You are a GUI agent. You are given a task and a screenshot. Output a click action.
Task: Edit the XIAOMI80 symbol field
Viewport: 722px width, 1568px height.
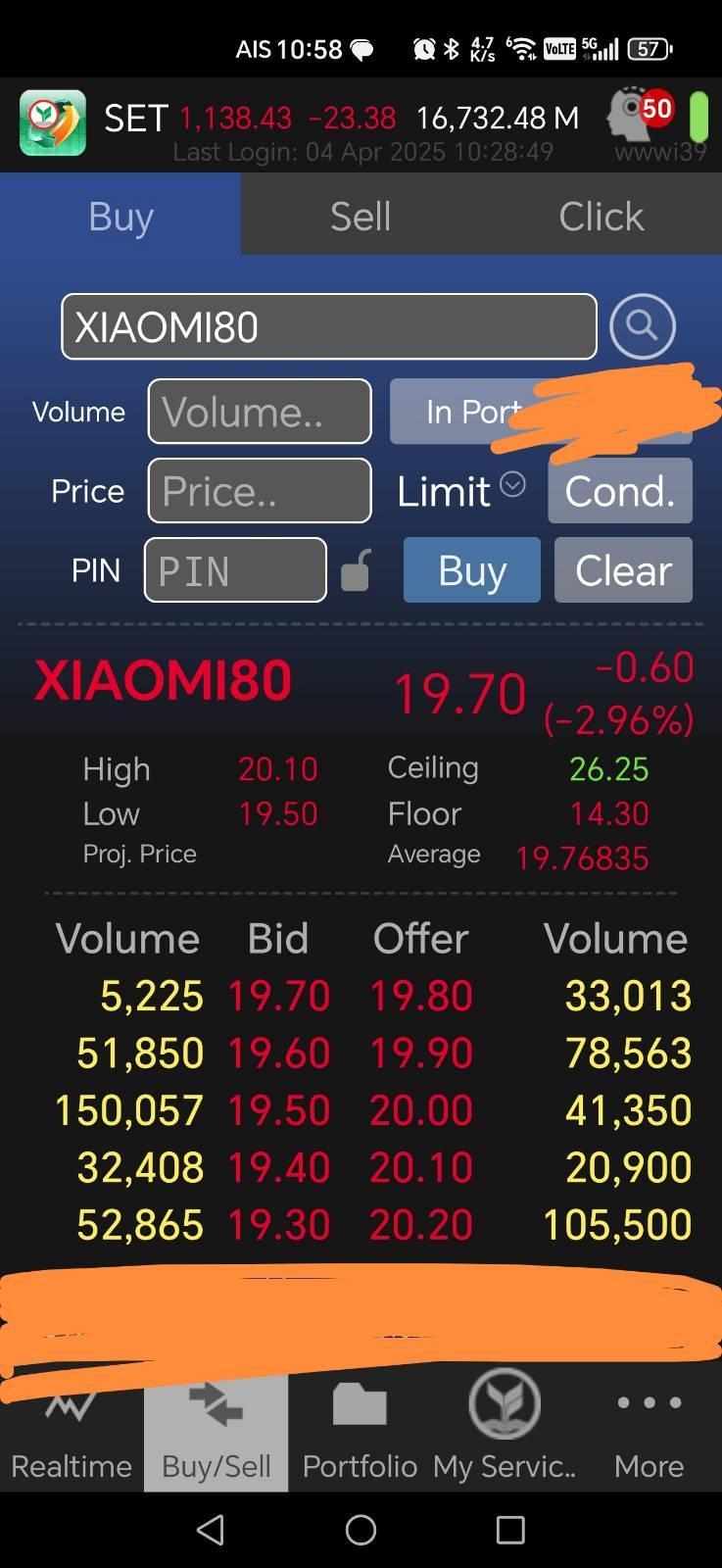329,326
